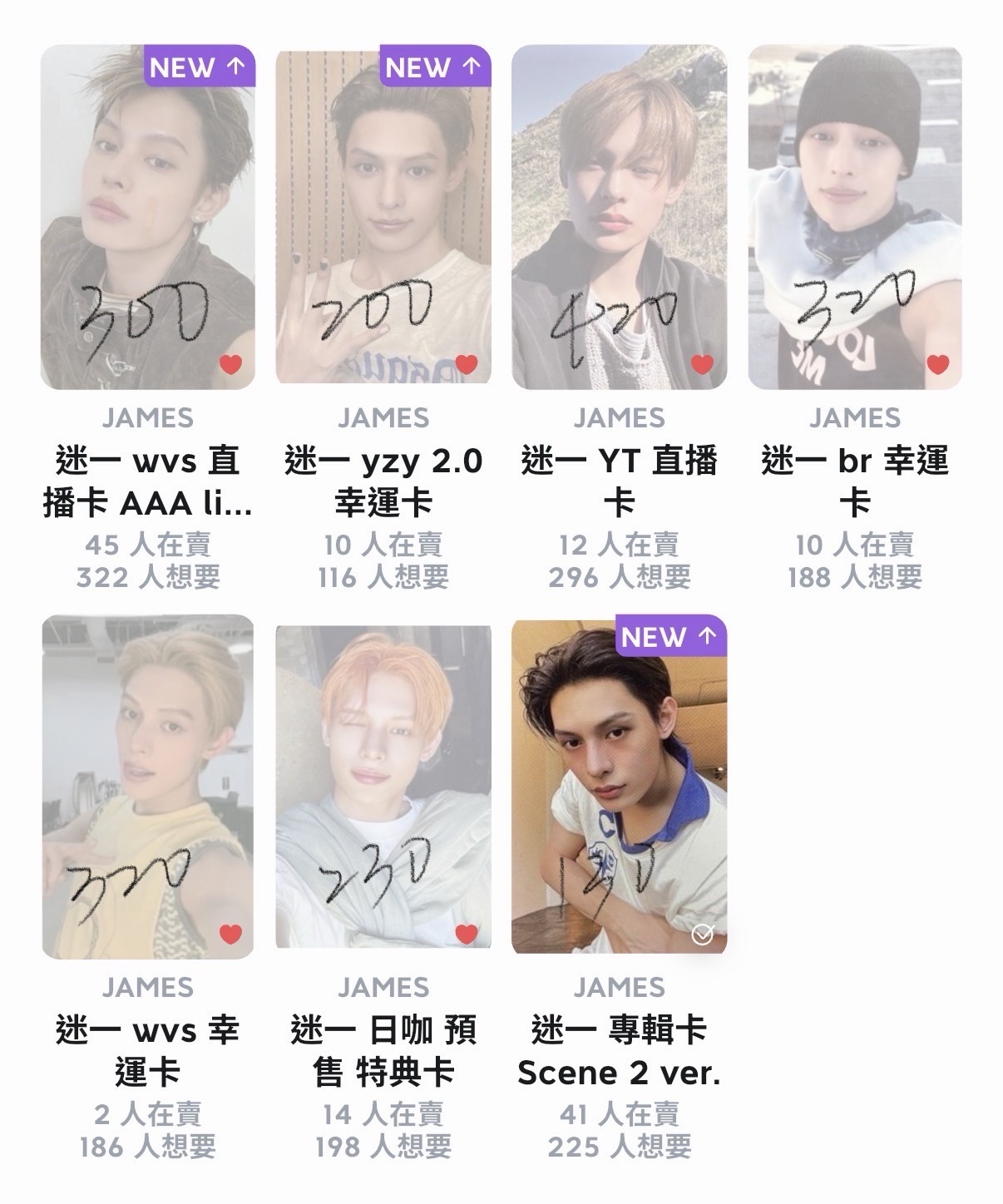Tap the check mark on 迷一 專輯卡 Scene 2
Image resolution: width=1003 pixels, height=1204 pixels.
(x=703, y=936)
